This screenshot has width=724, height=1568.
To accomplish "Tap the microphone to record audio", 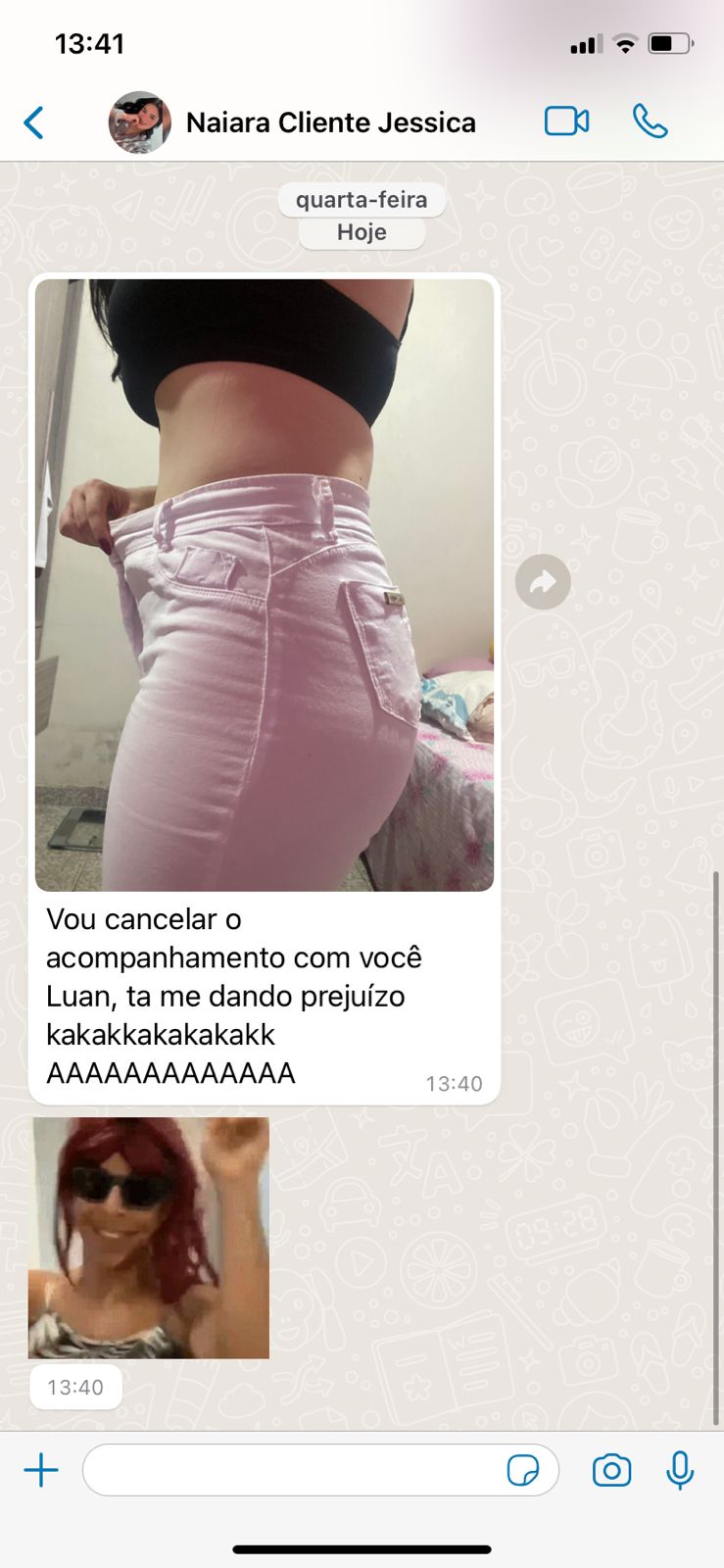I will 680,1470.
